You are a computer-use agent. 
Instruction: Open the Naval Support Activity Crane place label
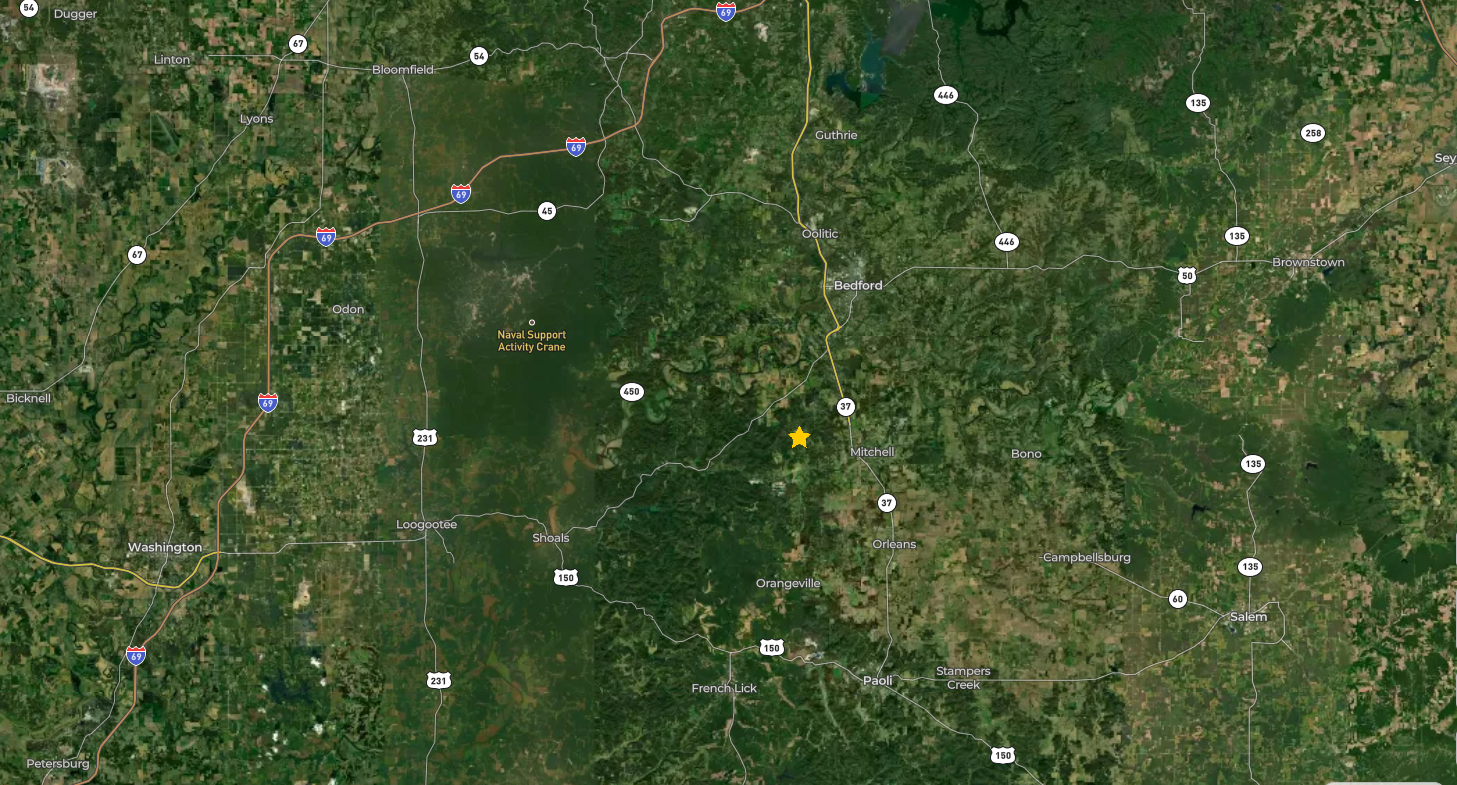pyautogui.click(x=532, y=340)
